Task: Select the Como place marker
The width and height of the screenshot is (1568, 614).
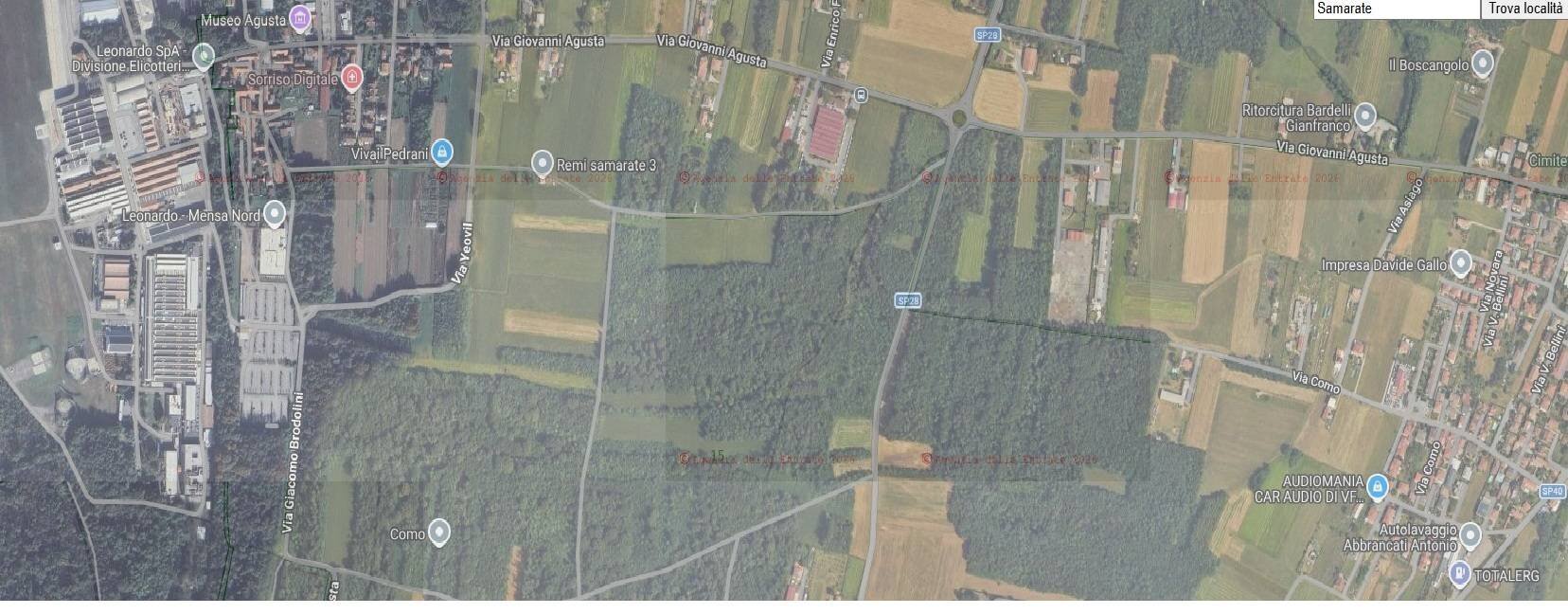Action: pyautogui.click(x=439, y=532)
